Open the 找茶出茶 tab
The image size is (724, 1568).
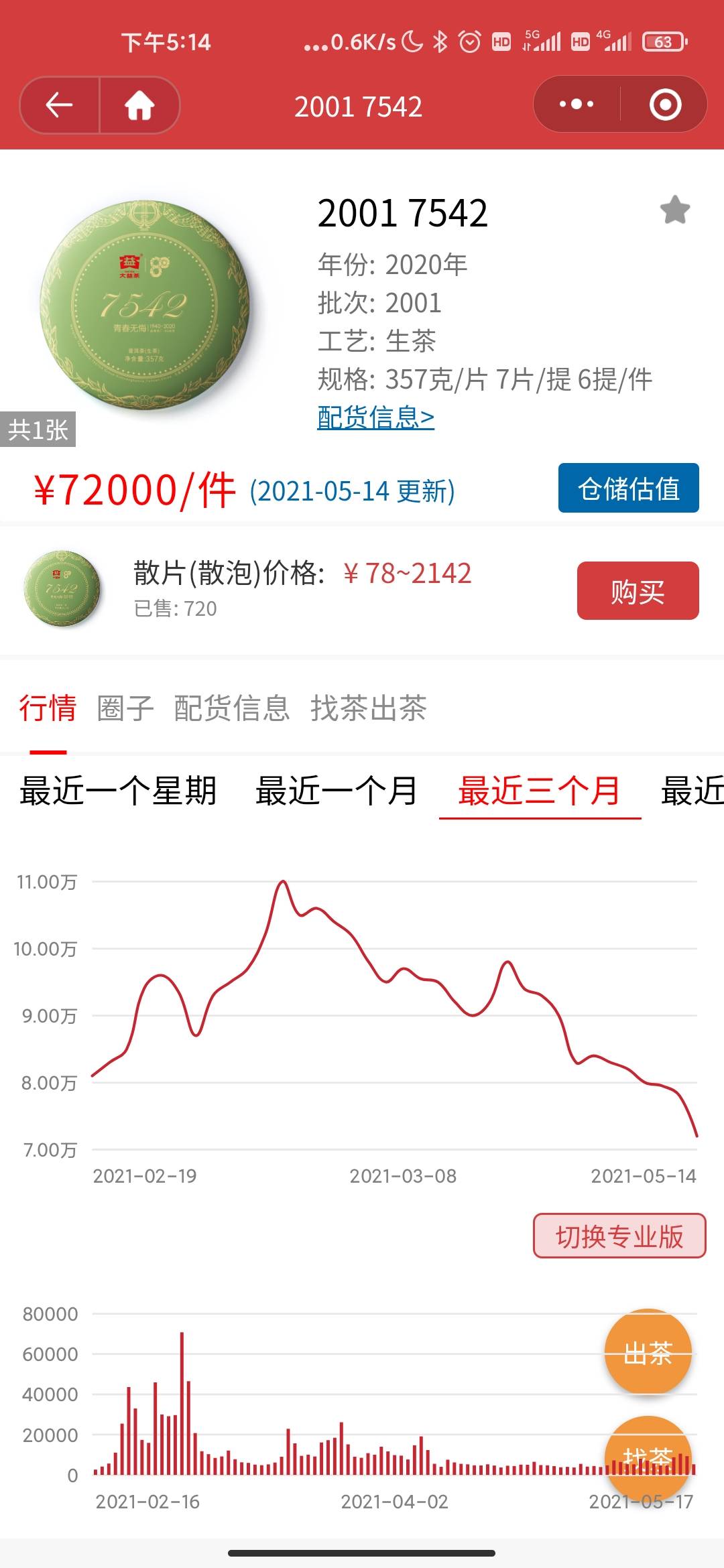(369, 708)
